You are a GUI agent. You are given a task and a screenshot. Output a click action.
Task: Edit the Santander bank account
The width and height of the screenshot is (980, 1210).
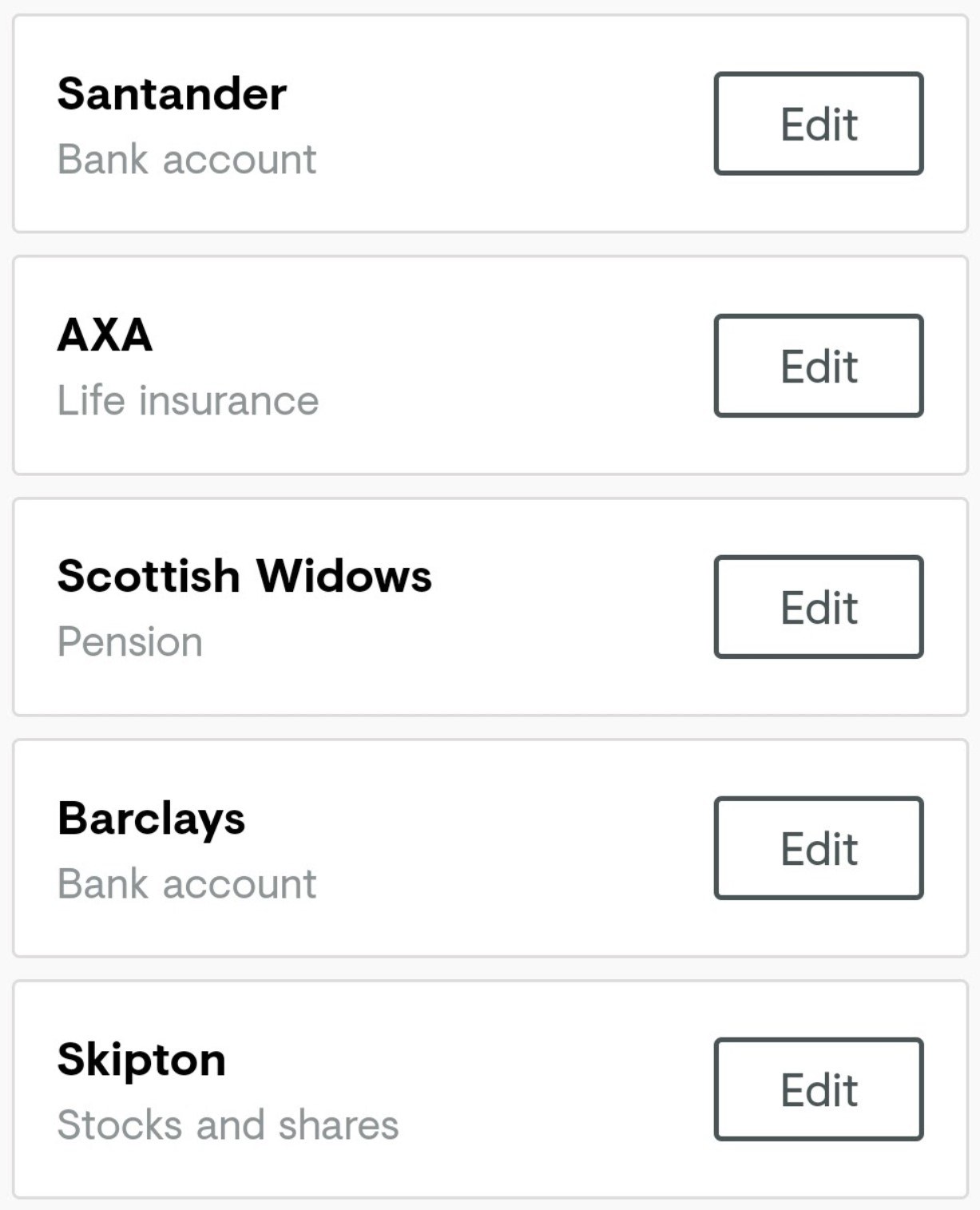coord(819,124)
